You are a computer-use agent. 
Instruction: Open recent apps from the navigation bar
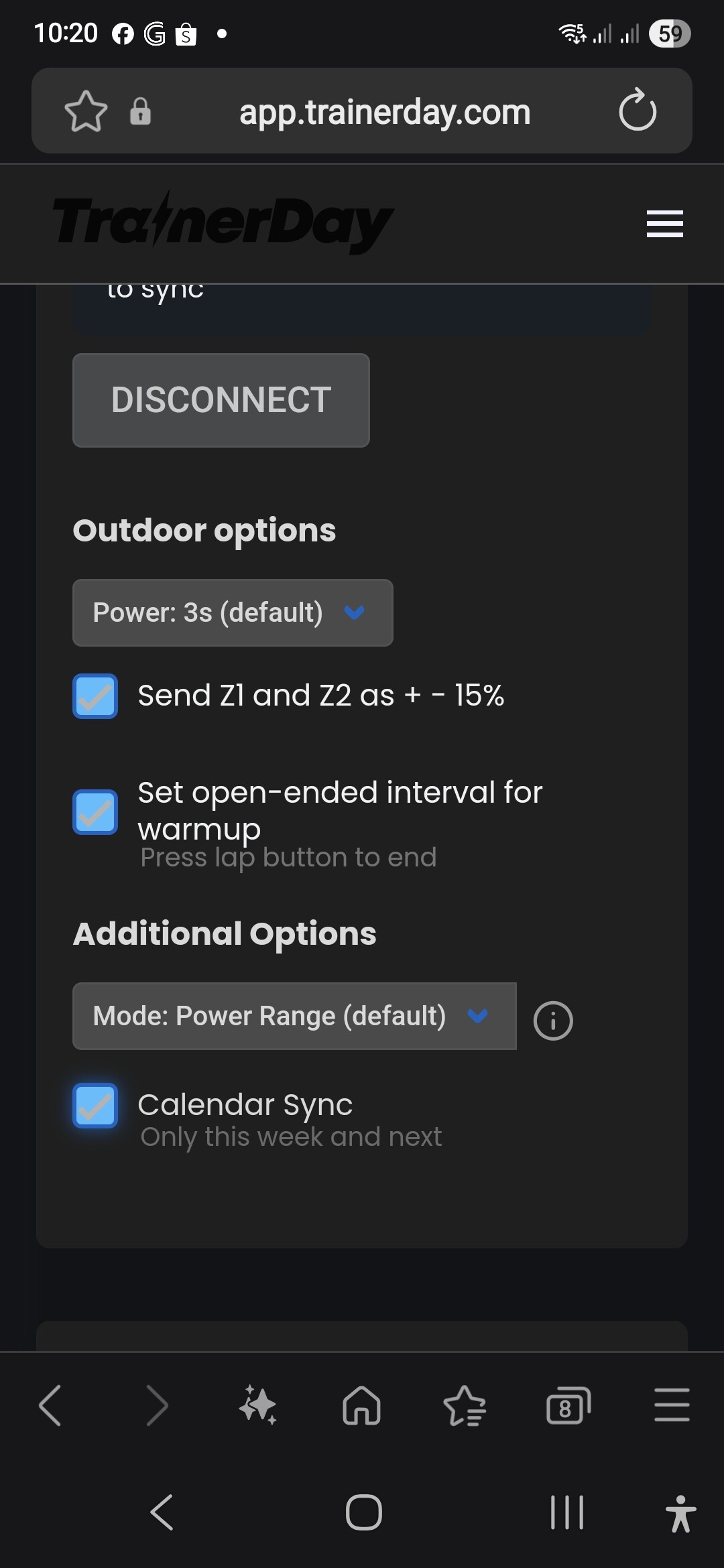click(x=567, y=1512)
